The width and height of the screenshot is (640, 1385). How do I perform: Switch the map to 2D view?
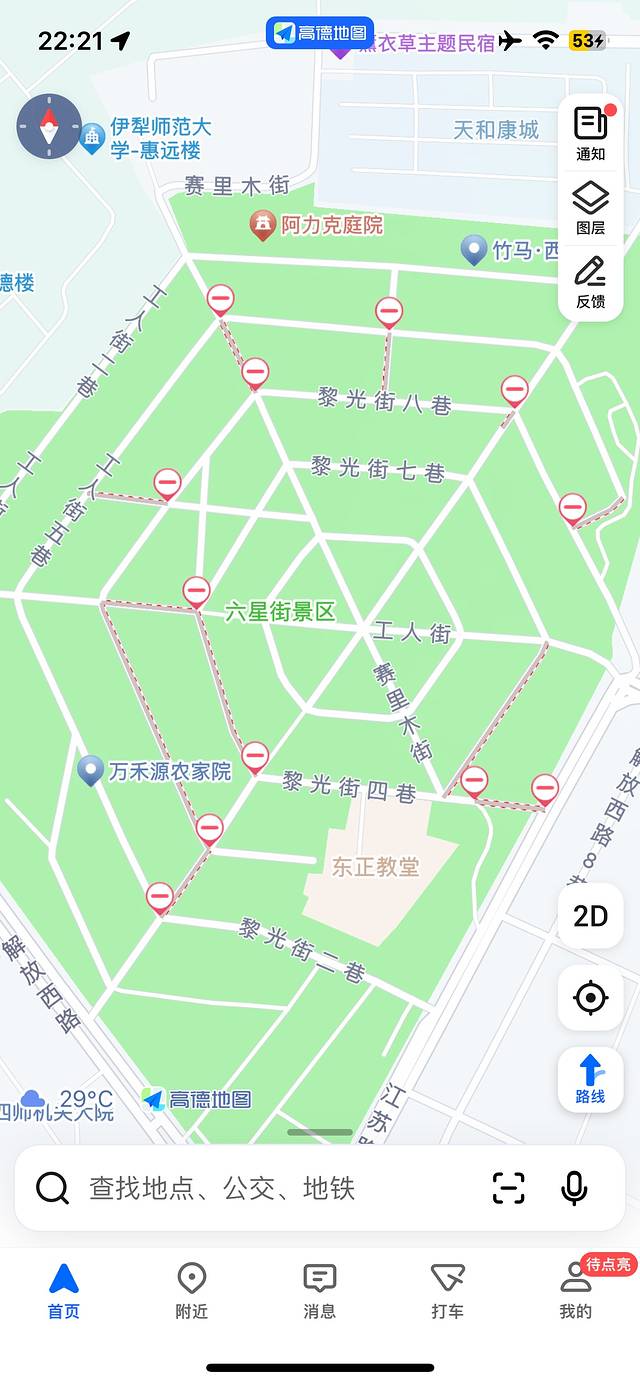pos(590,916)
